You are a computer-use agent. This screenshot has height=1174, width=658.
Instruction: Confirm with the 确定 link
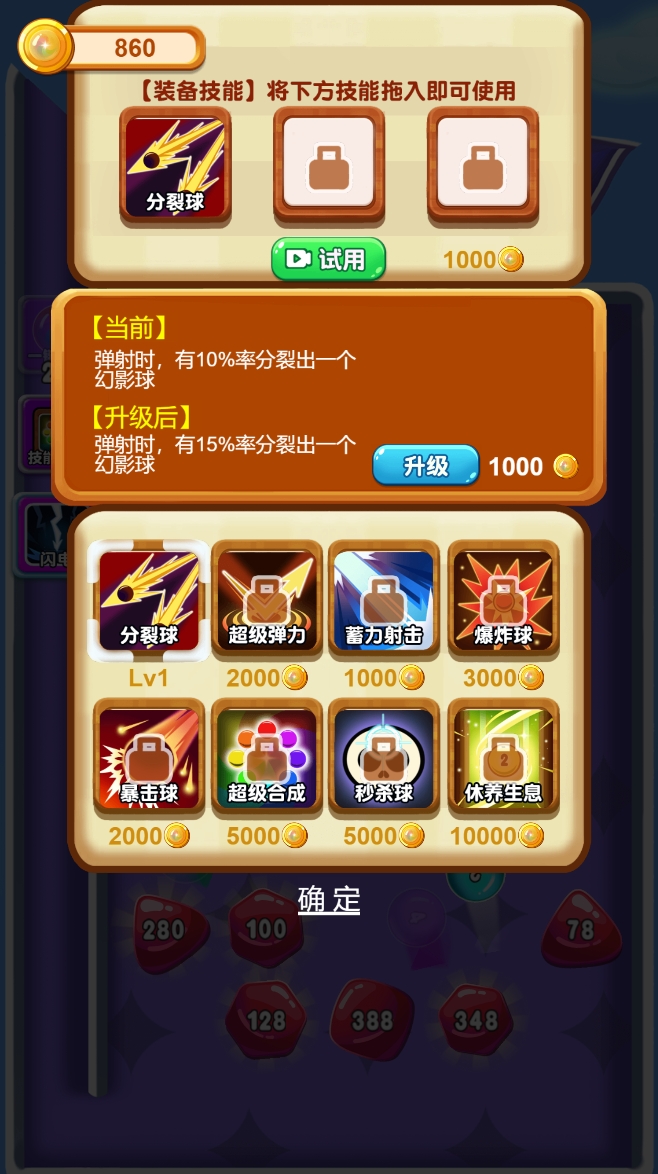coord(329,900)
